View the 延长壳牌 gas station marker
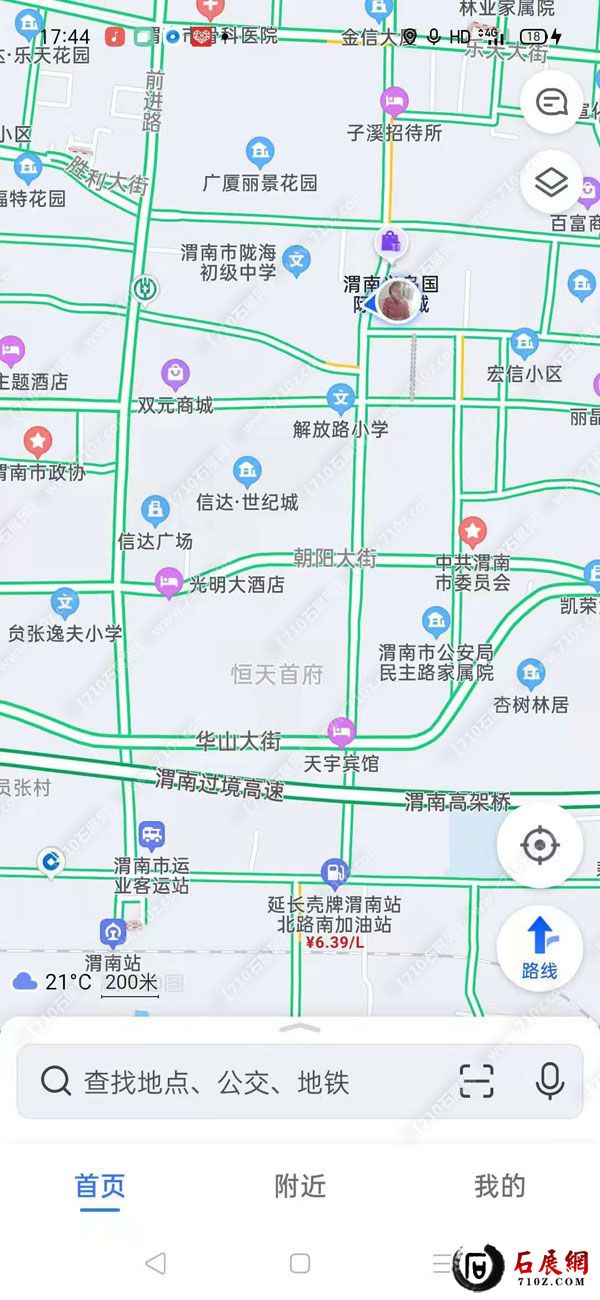600x1300 pixels. click(334, 873)
